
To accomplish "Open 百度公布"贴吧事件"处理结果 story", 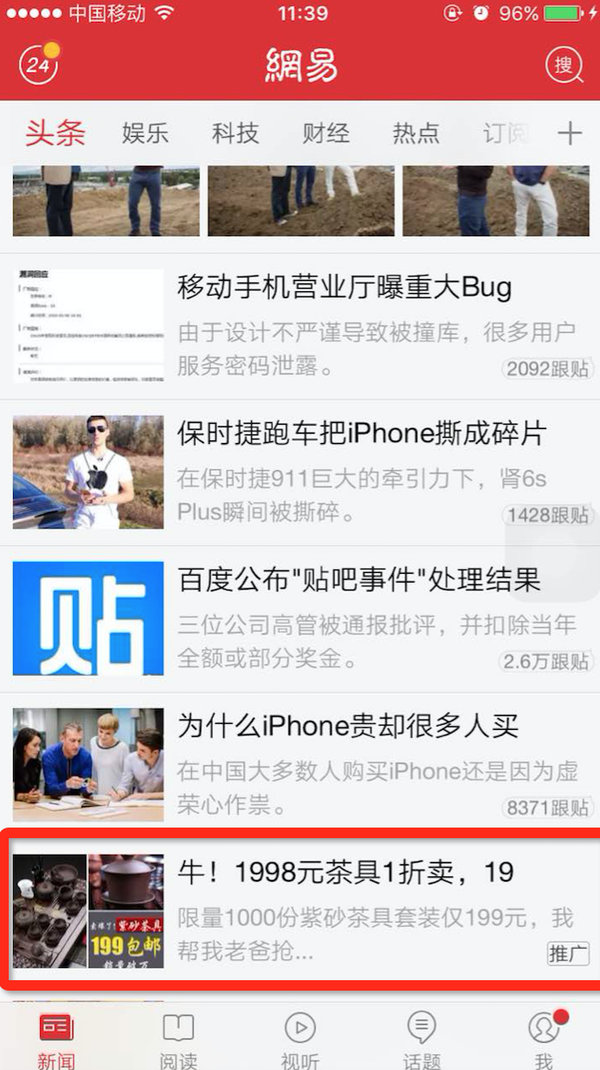I will [358, 579].
